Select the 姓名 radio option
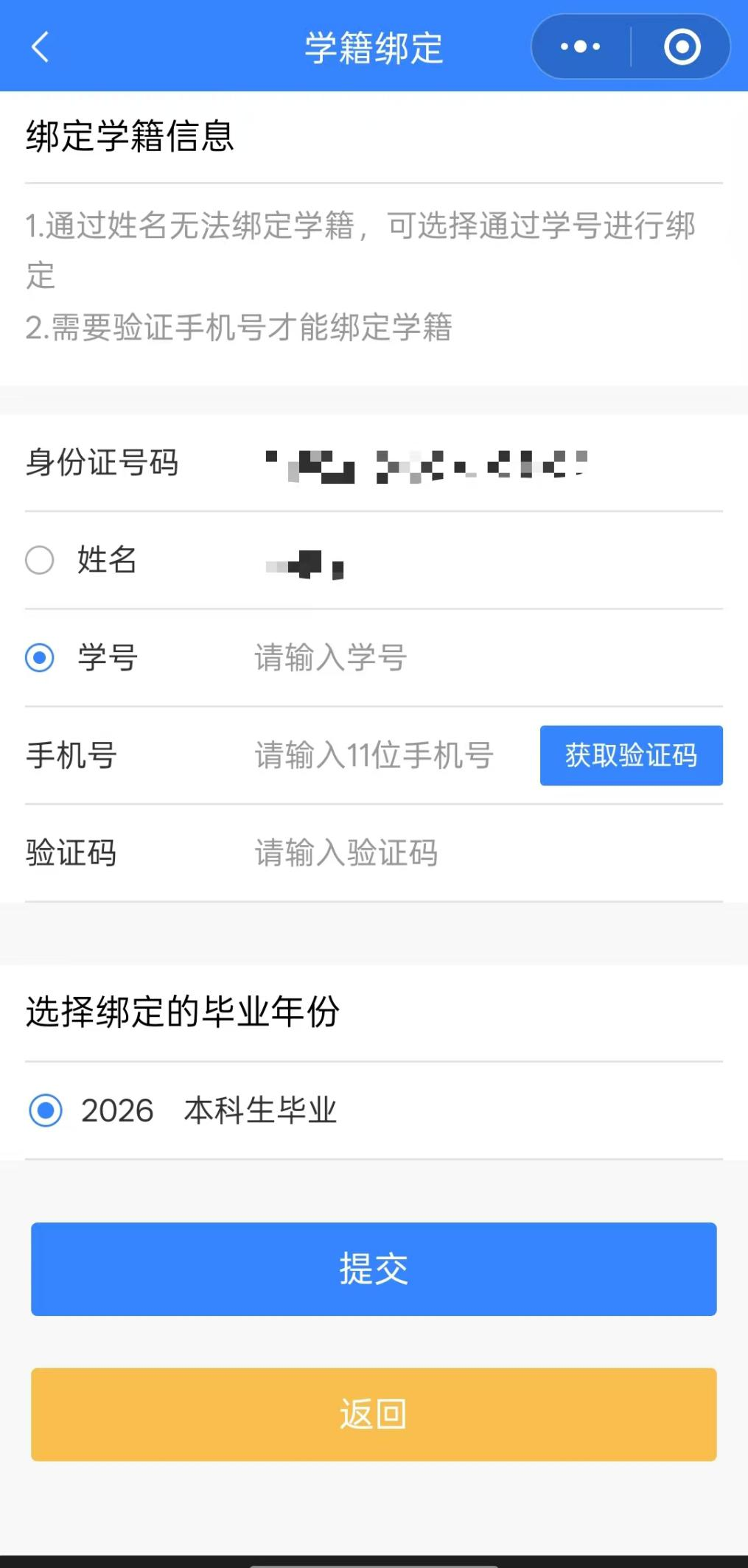This screenshot has width=748, height=1568. (40, 560)
